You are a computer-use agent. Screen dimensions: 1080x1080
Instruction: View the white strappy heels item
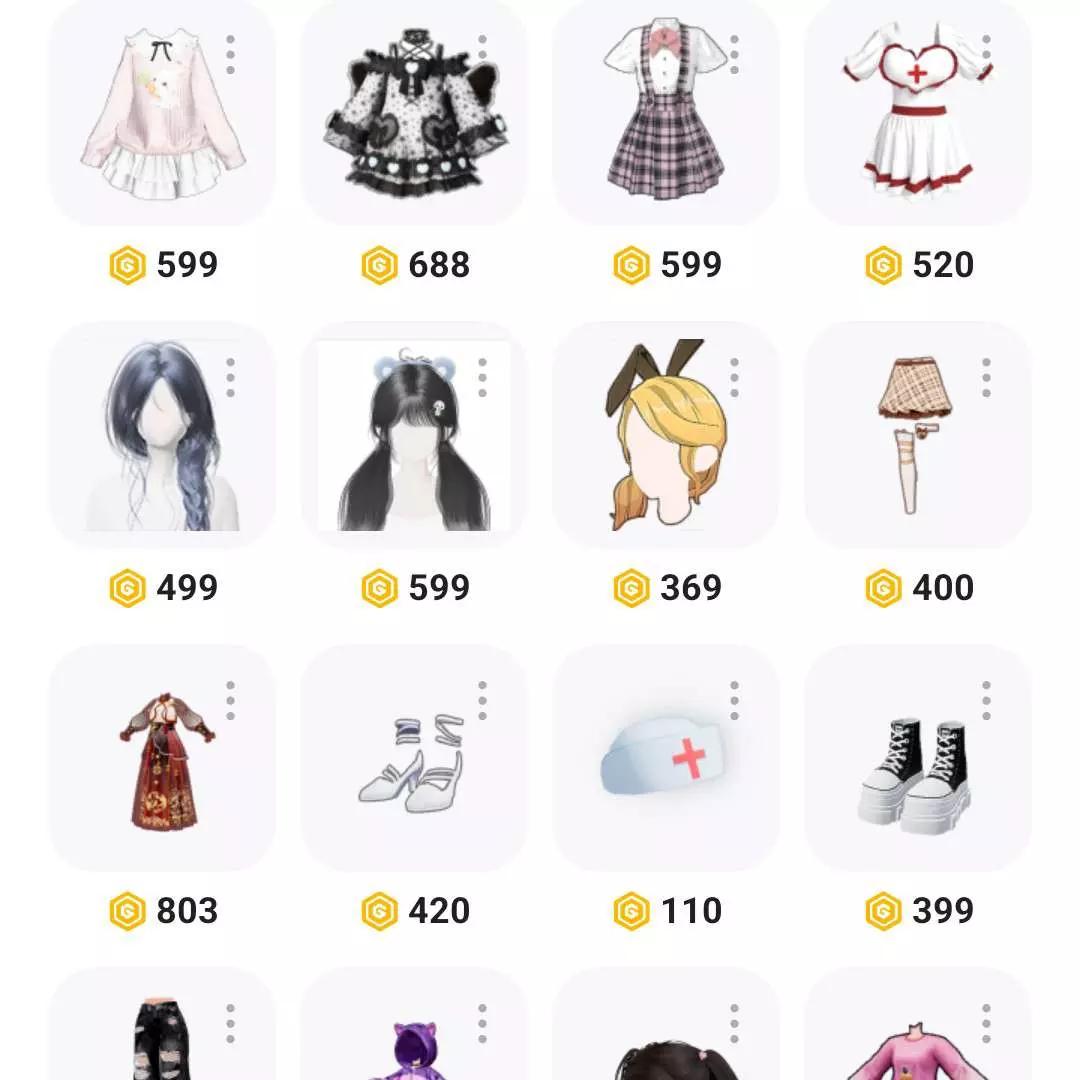414,758
